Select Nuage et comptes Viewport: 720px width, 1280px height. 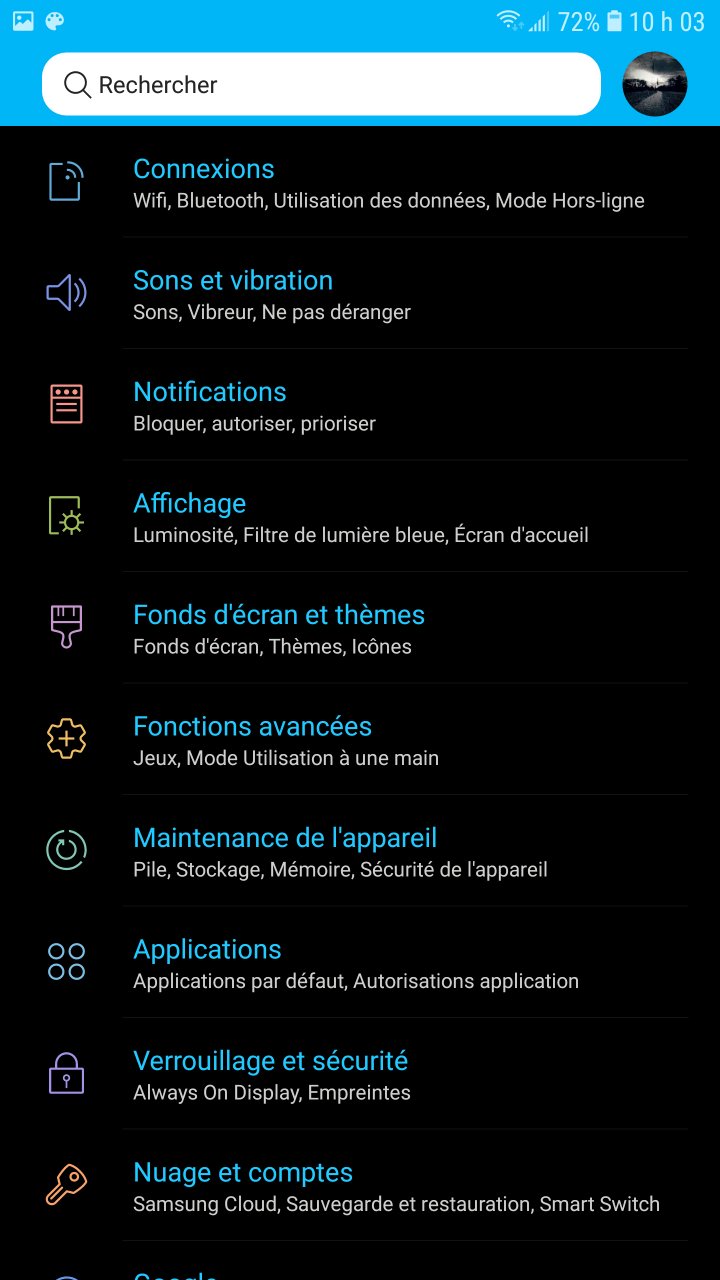[360, 1186]
